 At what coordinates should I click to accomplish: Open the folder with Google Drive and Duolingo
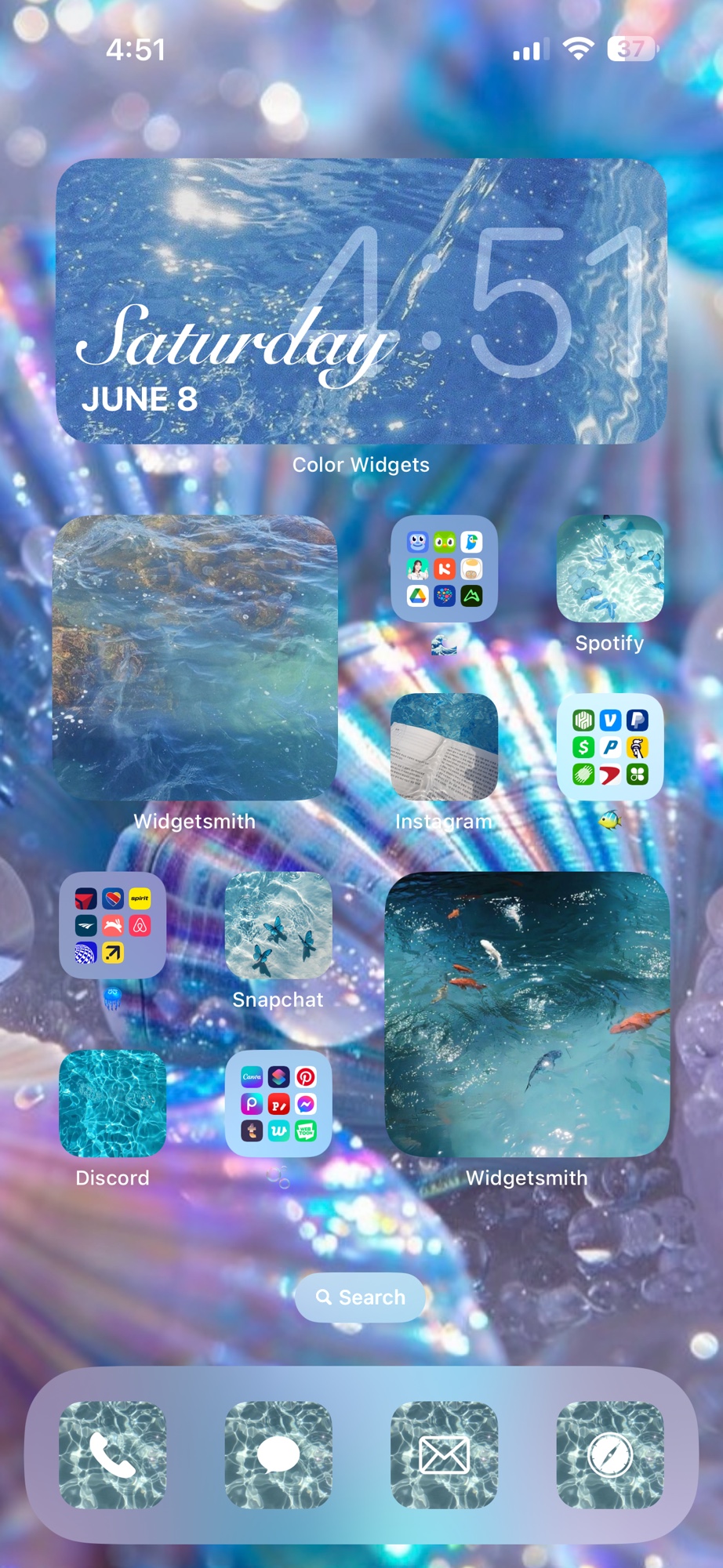pyautogui.click(x=444, y=569)
